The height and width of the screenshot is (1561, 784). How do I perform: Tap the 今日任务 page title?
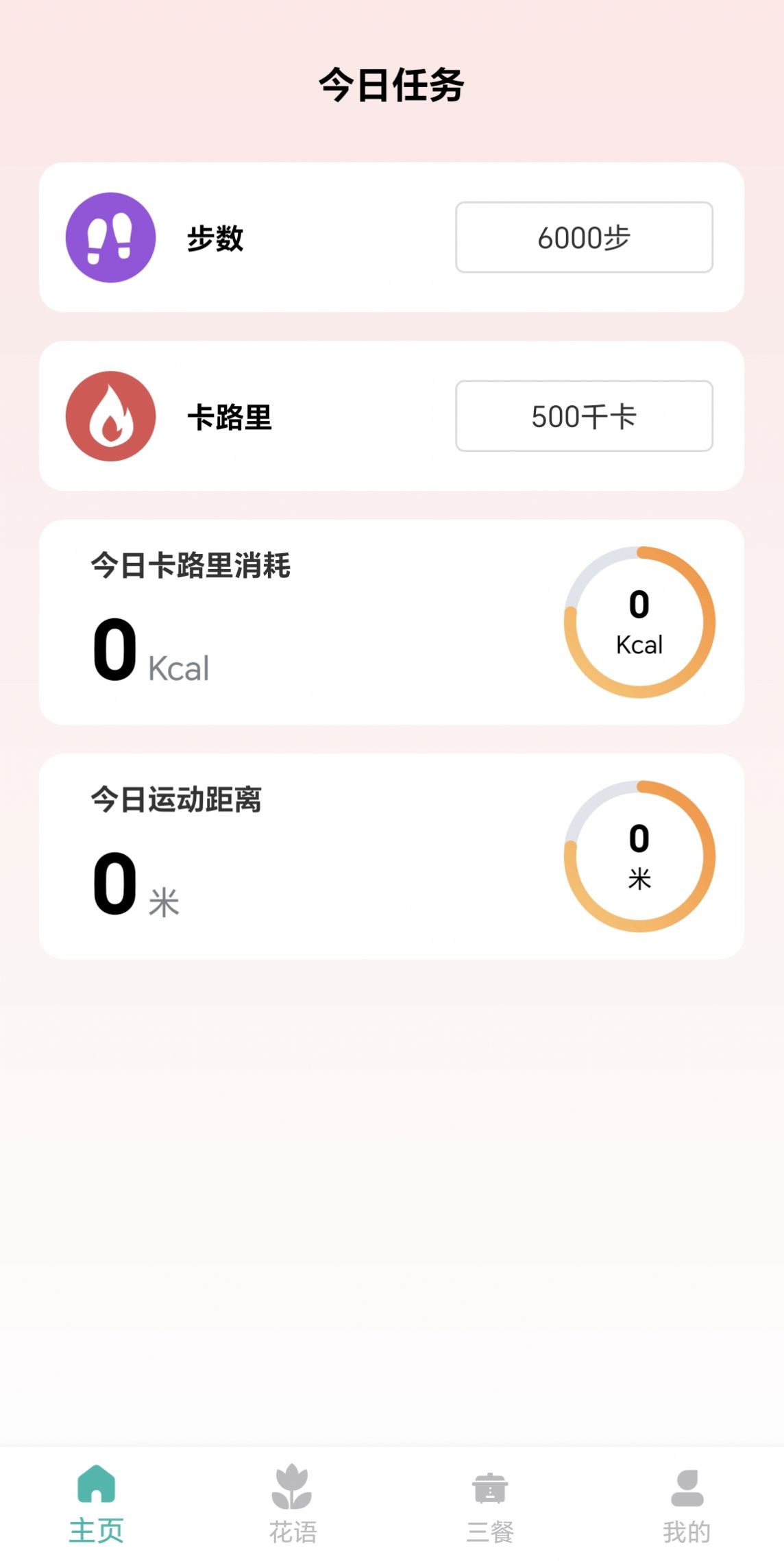pos(392,82)
